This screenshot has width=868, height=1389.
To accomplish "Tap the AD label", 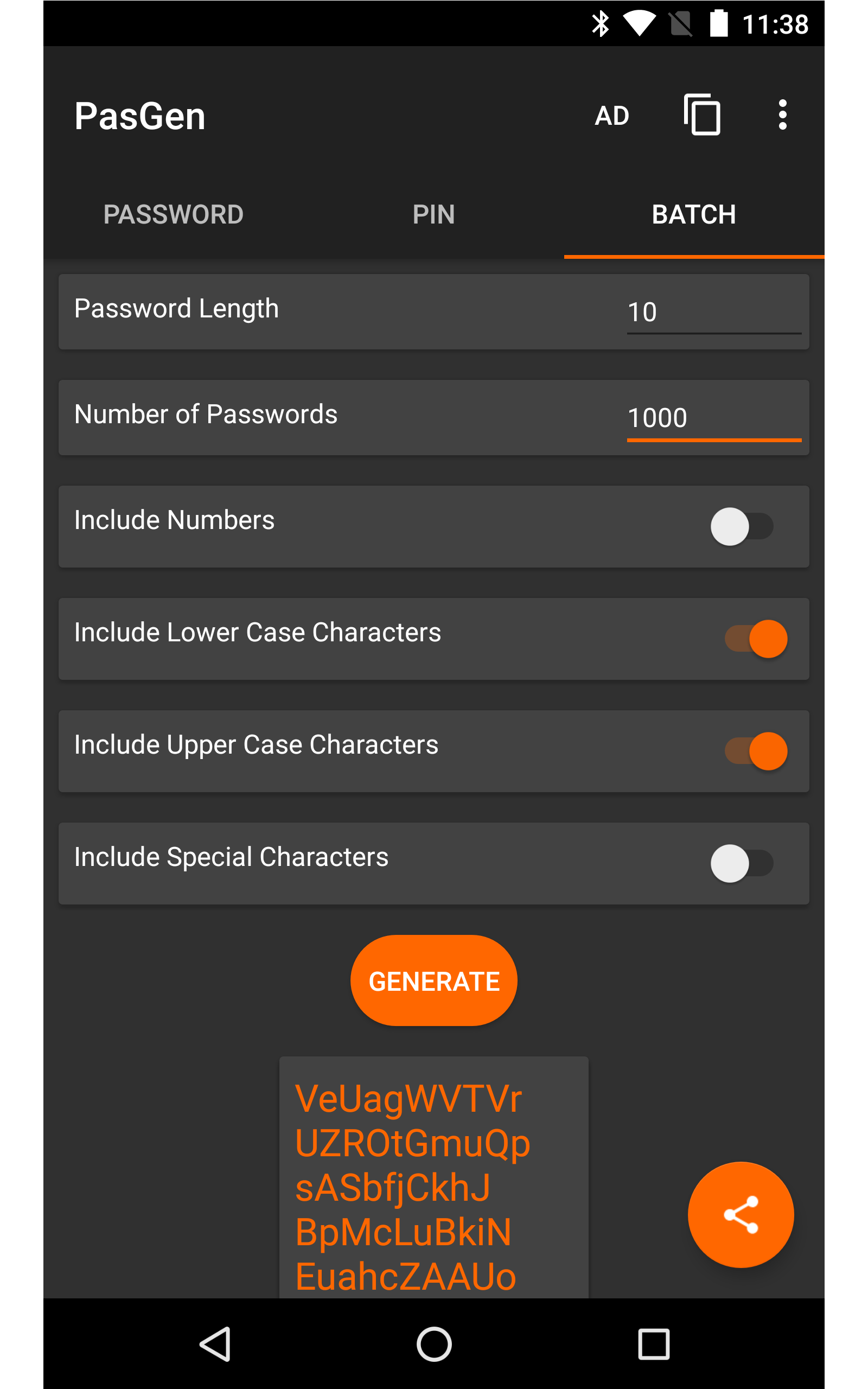I will coord(612,115).
